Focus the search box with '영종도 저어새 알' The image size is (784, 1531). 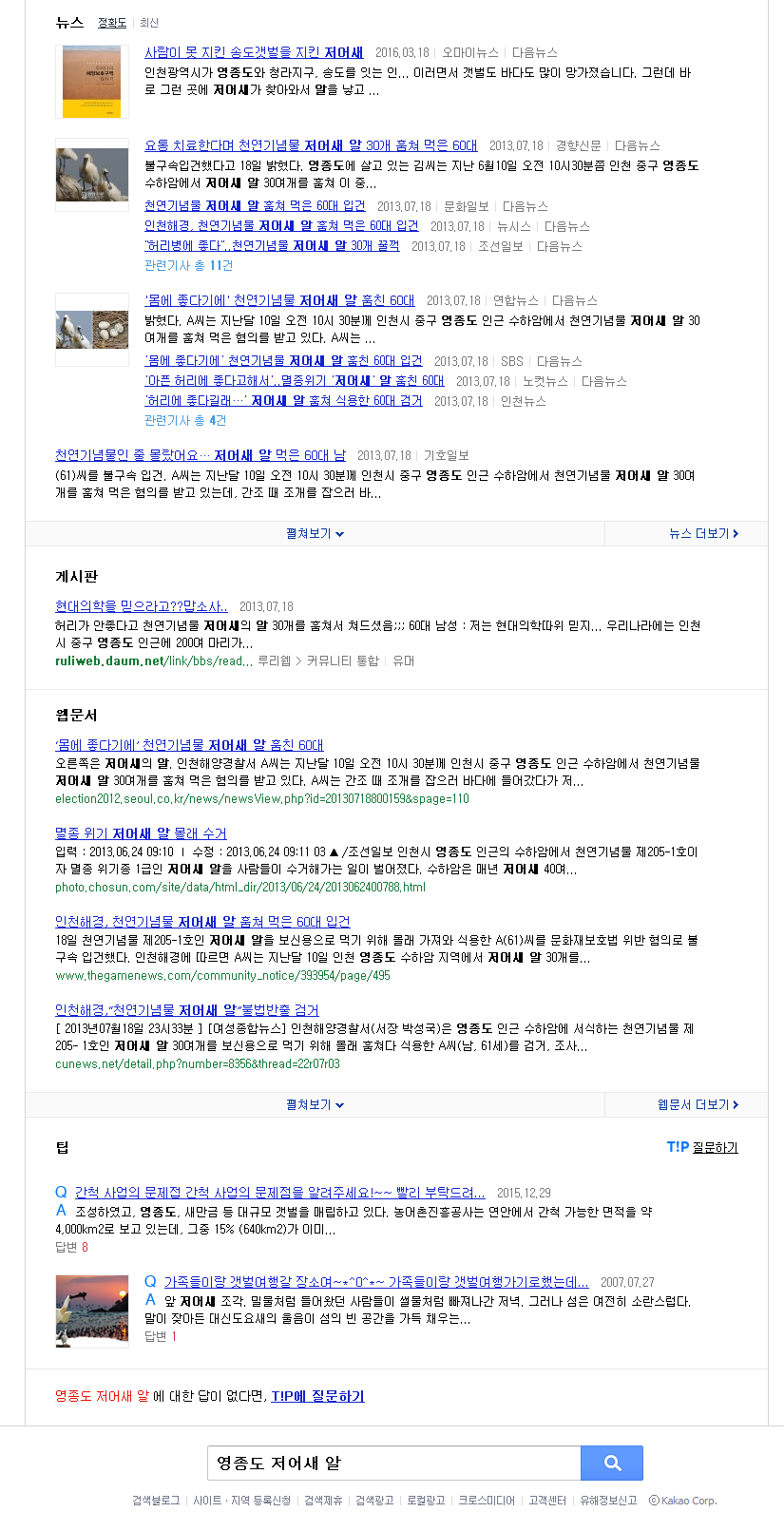pos(393,1463)
